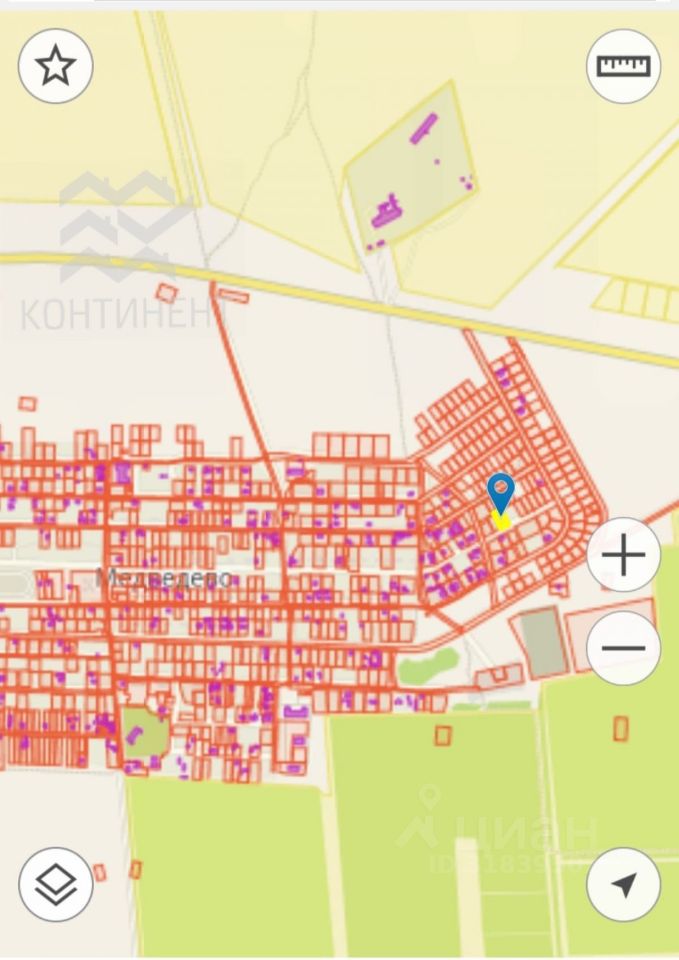This screenshot has width=679, height=960.
Task: Open the map layers selector
Action: tap(56, 884)
